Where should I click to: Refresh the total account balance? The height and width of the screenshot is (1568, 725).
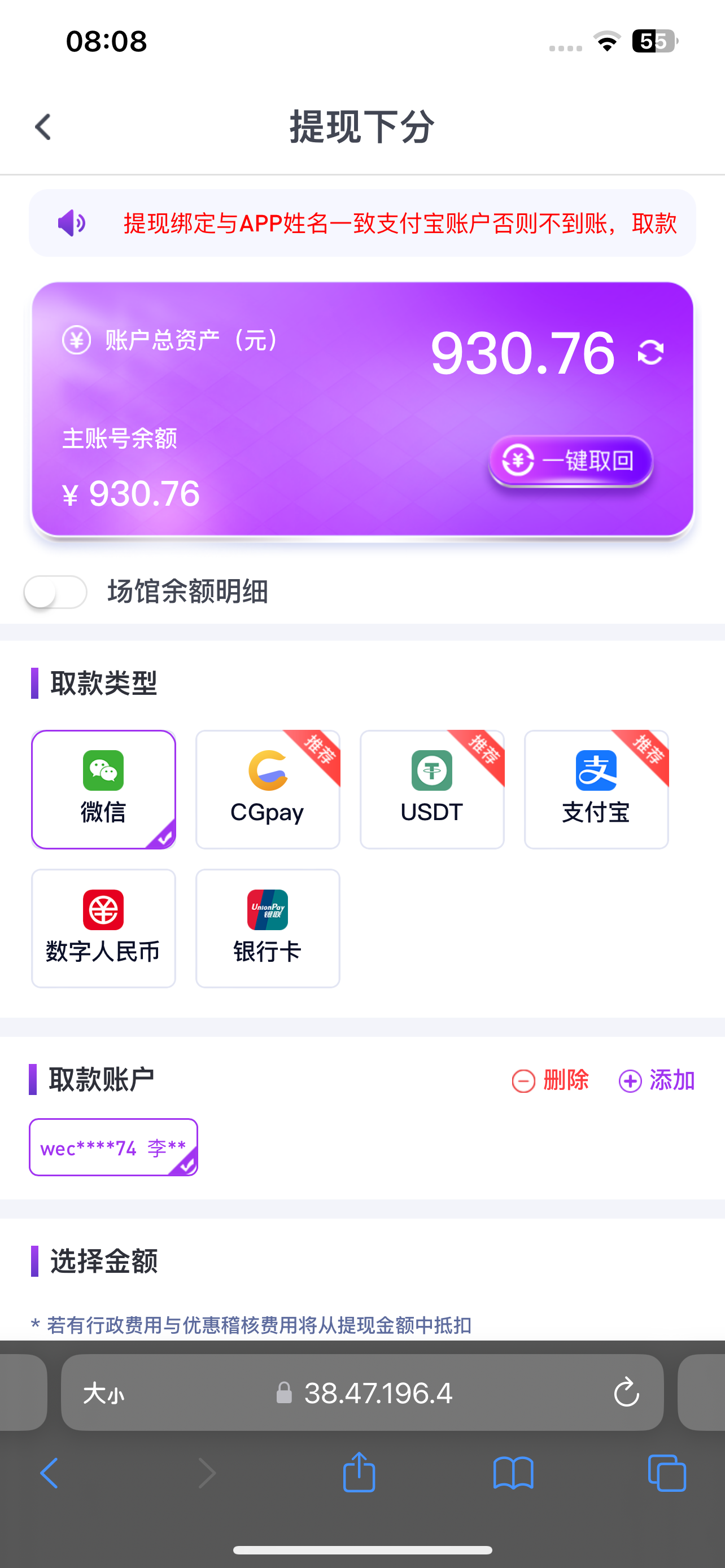tap(650, 352)
